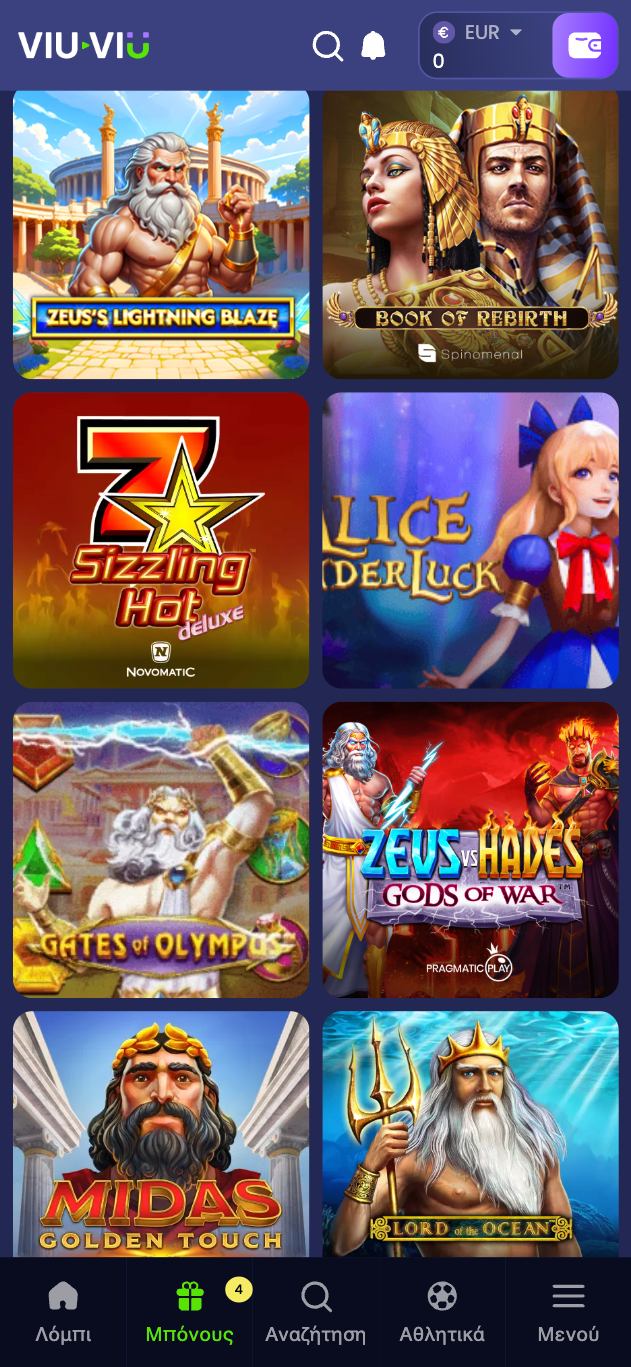The width and height of the screenshot is (631, 1367).
Task: Open the Lord of the Ocean game
Action: click(x=470, y=1135)
